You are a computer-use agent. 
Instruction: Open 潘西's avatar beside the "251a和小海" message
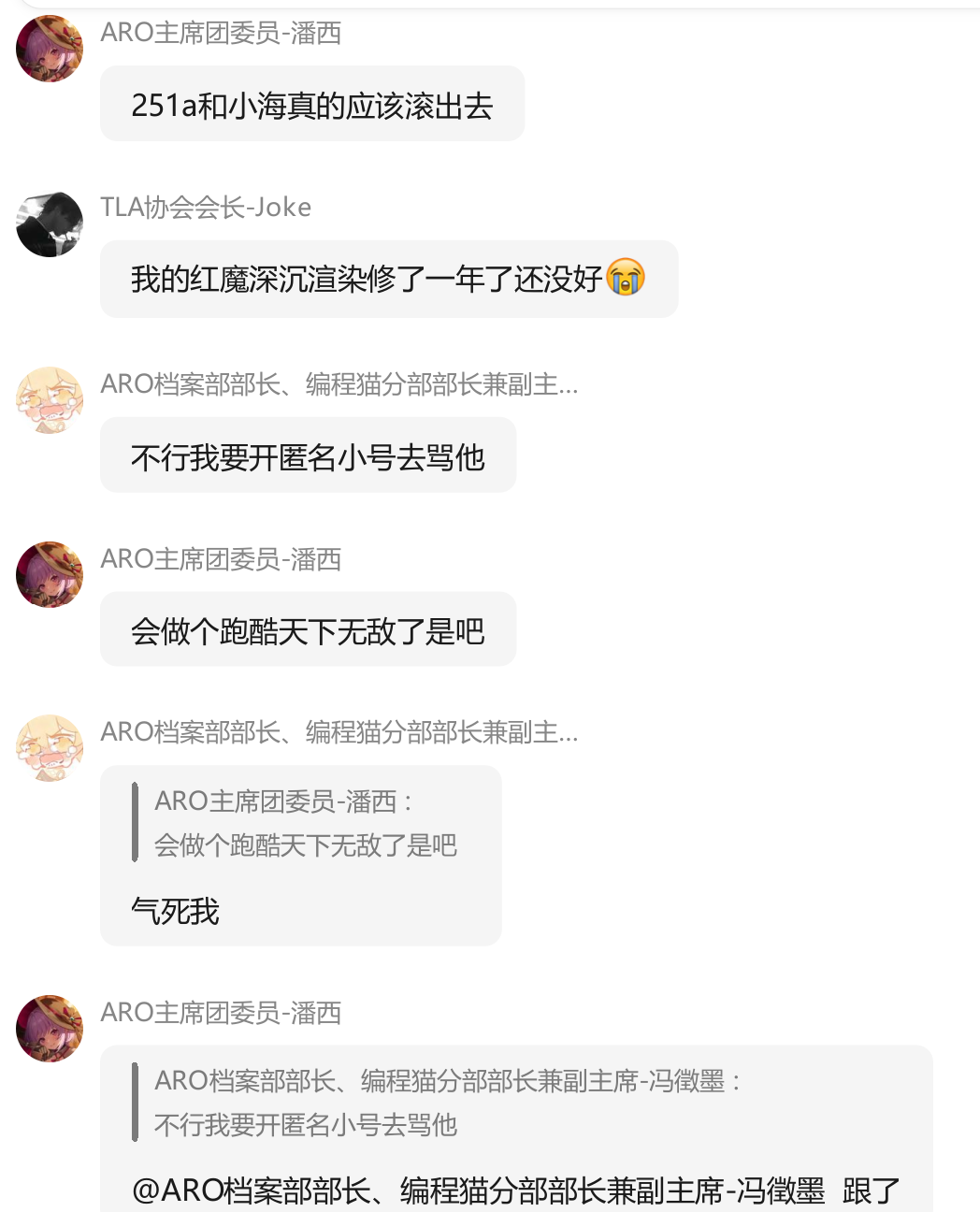pos(50,49)
